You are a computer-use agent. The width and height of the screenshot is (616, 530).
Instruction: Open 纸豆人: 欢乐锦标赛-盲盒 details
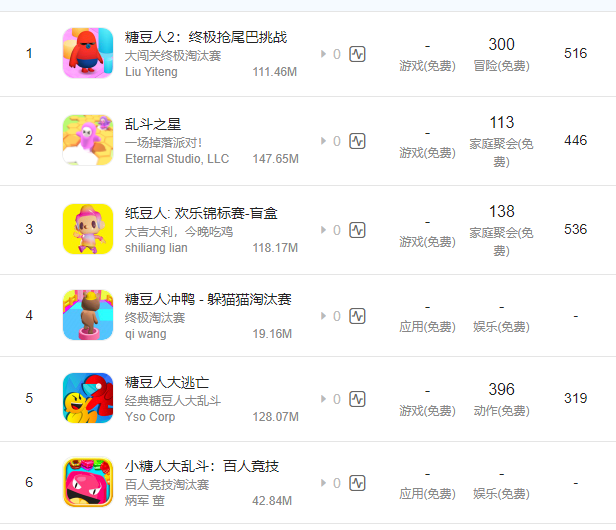pyautogui.click(x=201, y=213)
